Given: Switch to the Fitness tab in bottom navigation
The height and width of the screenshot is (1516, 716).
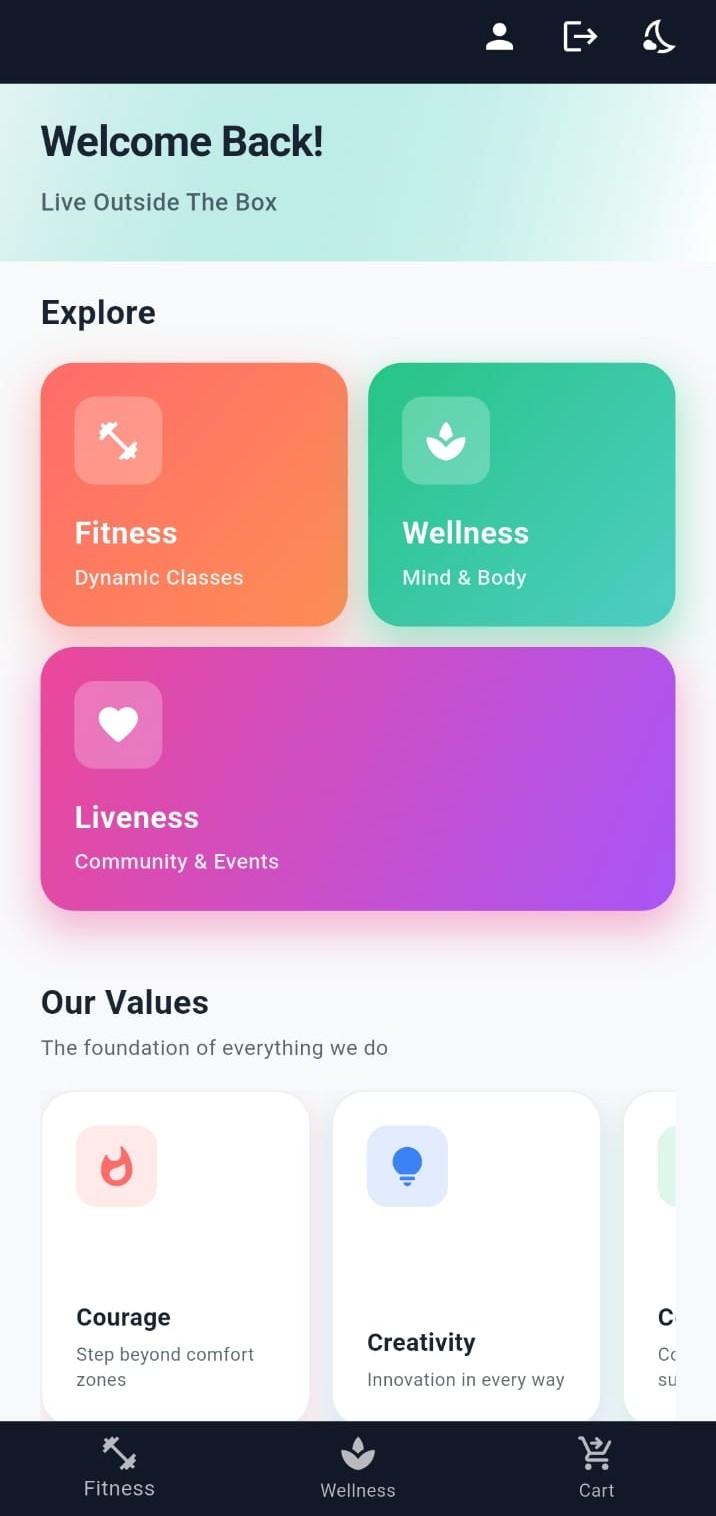Looking at the screenshot, I should click(x=119, y=1467).
